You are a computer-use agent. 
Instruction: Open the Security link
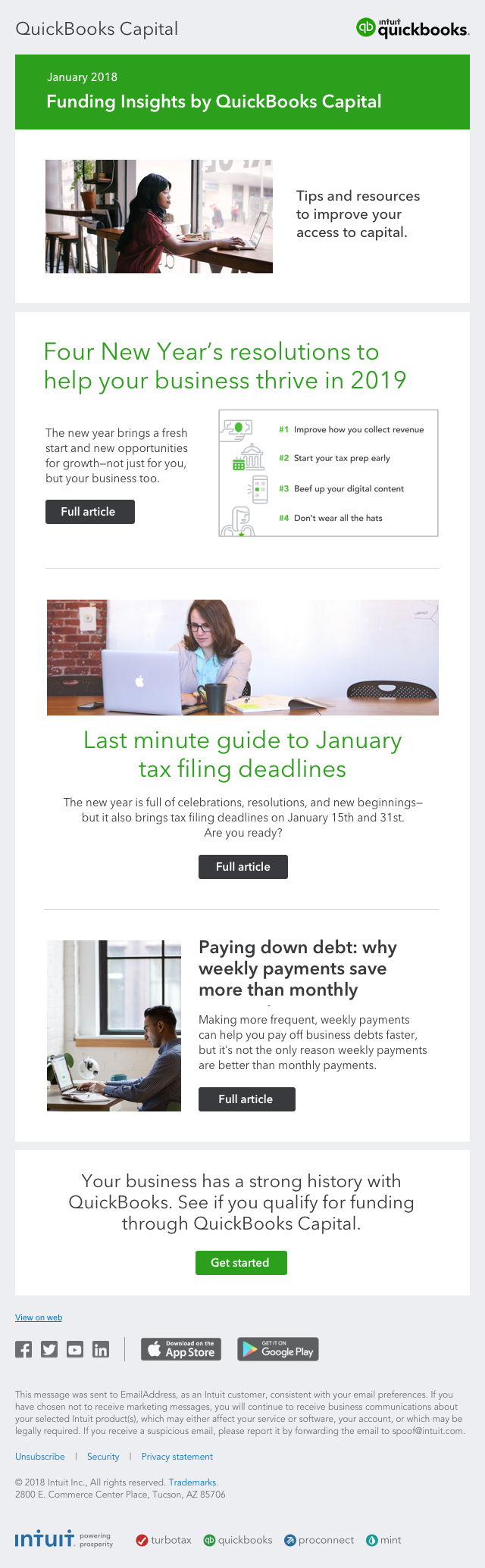[x=103, y=1457]
